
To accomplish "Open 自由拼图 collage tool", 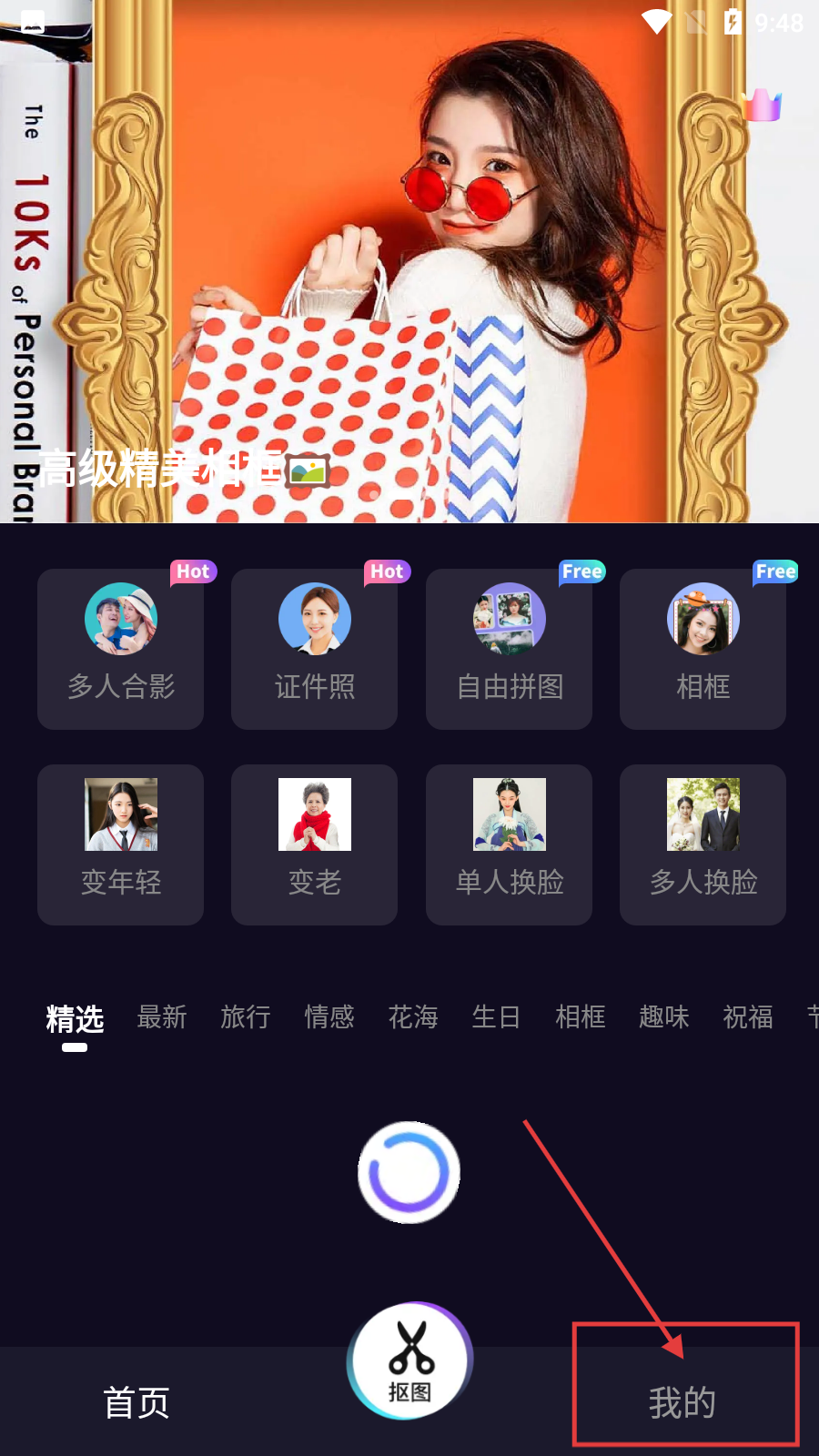I will click(x=509, y=648).
